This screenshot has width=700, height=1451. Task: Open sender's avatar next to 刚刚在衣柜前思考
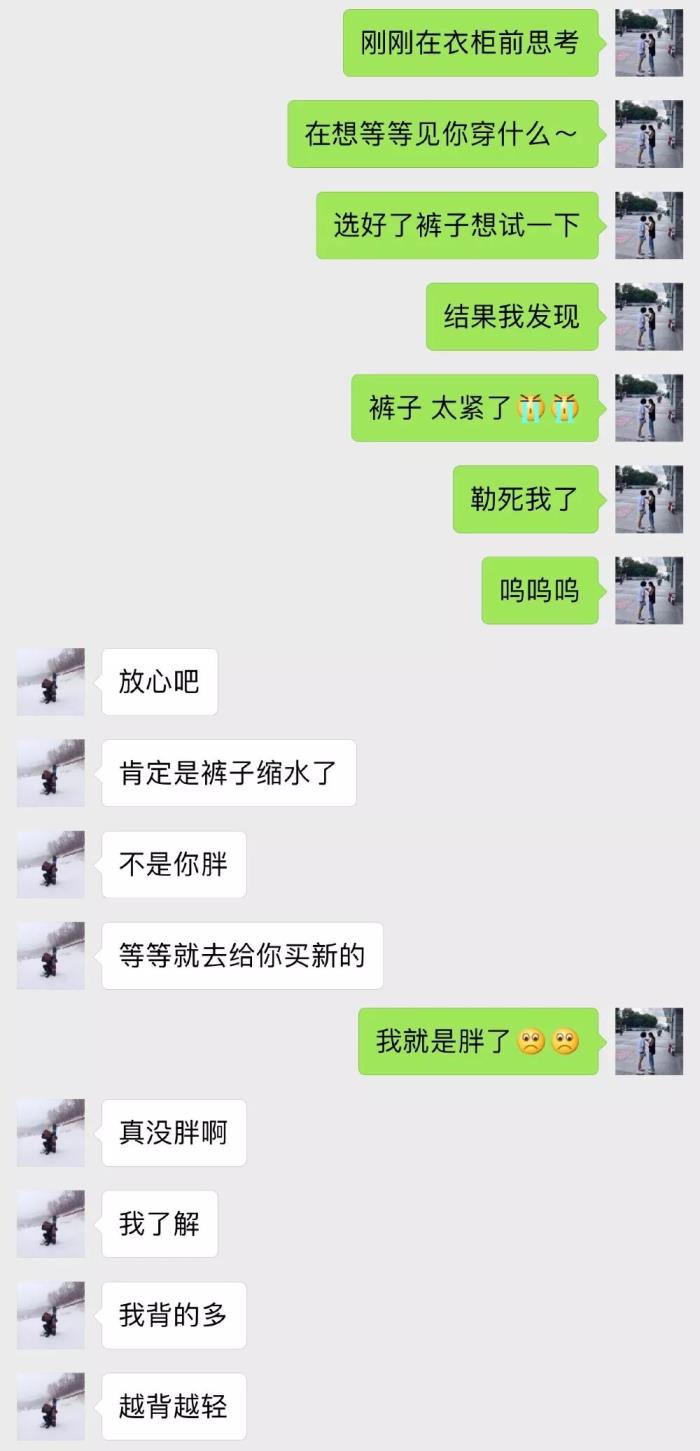pyautogui.click(x=648, y=43)
